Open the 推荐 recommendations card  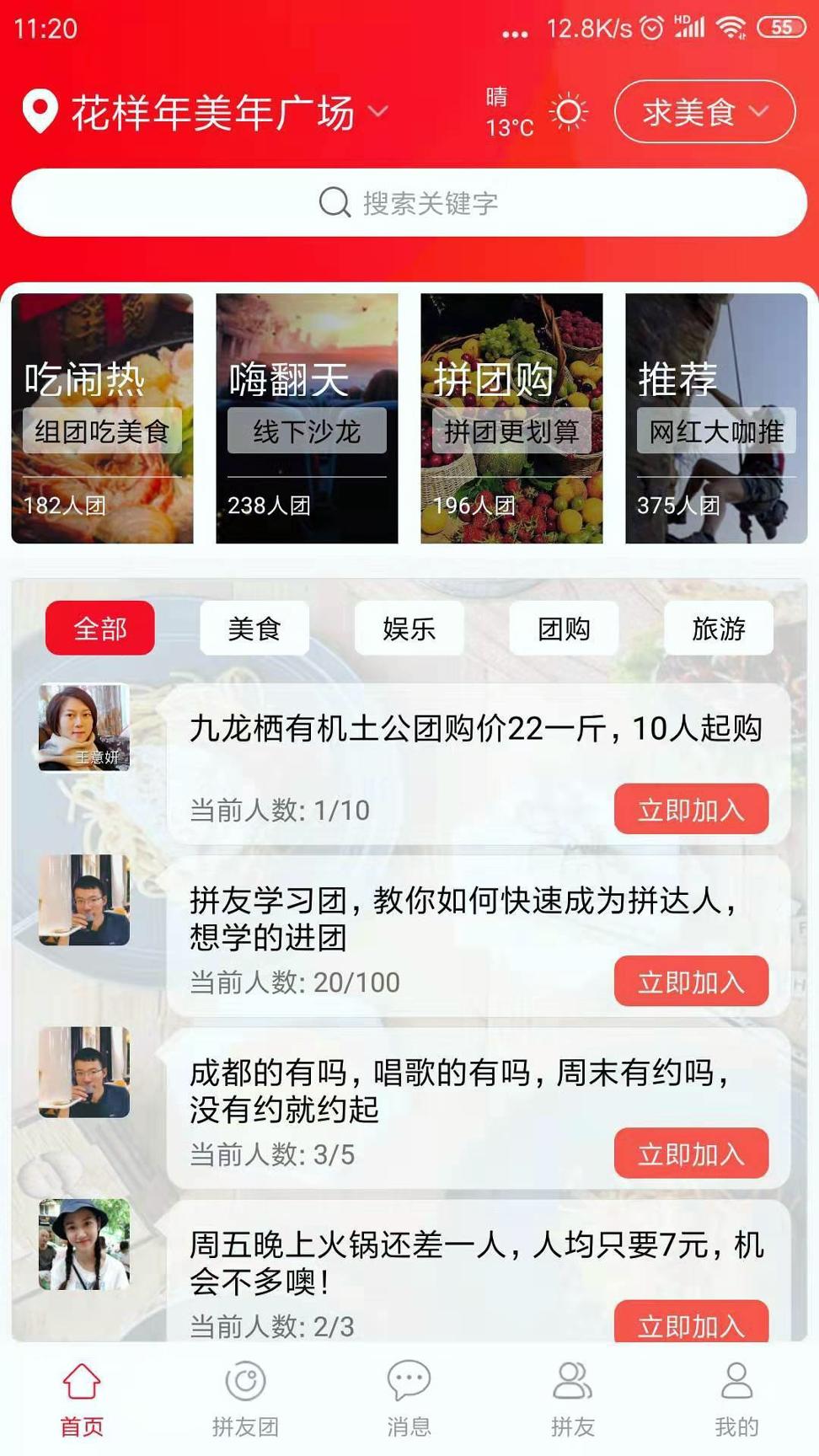[x=716, y=418]
